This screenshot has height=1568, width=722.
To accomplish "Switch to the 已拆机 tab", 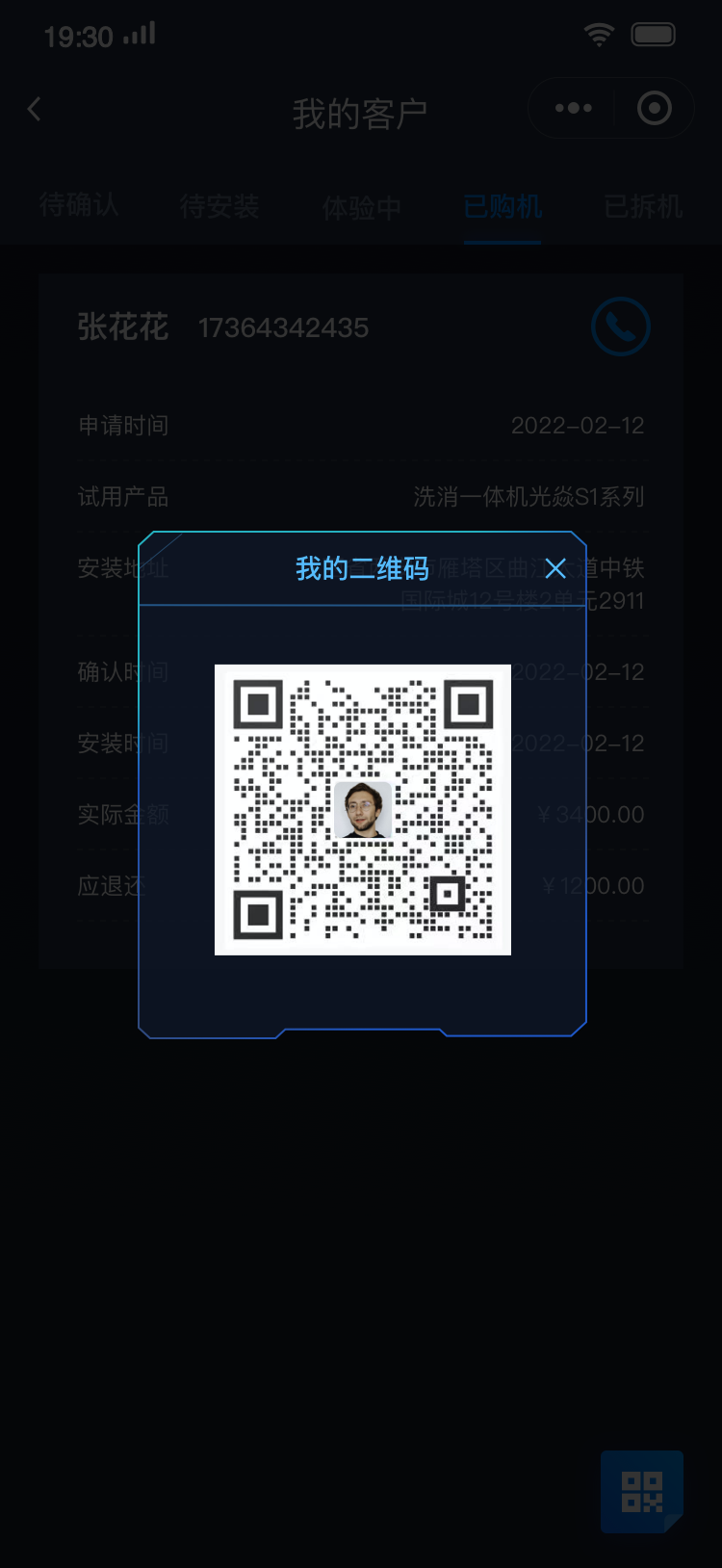I will (643, 206).
